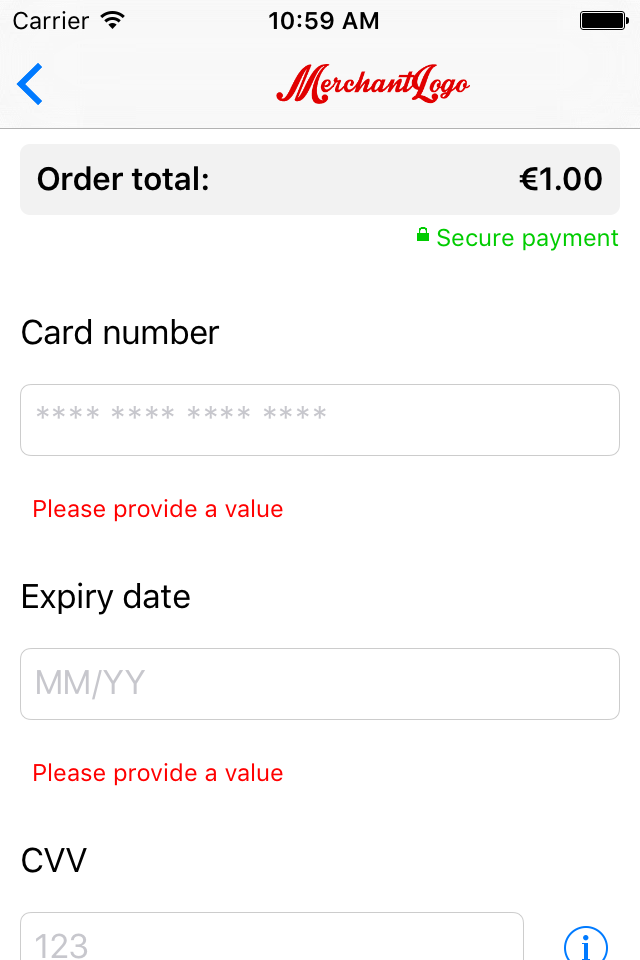640x960 pixels.
Task: Select the CVV text field
Action: (x=272, y=940)
